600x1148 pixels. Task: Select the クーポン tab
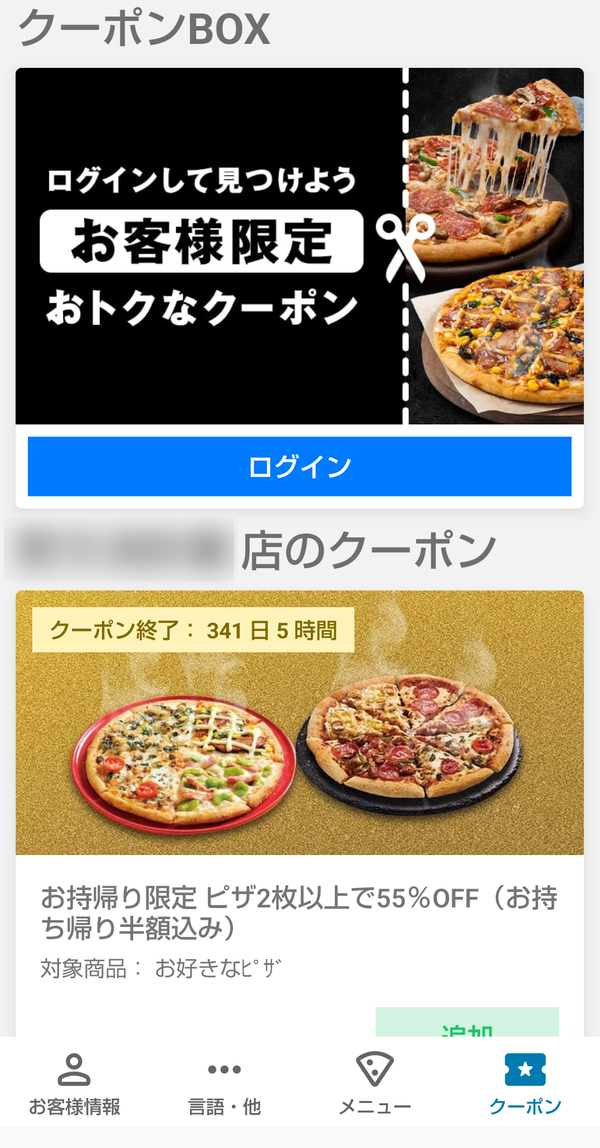click(x=525, y=1084)
